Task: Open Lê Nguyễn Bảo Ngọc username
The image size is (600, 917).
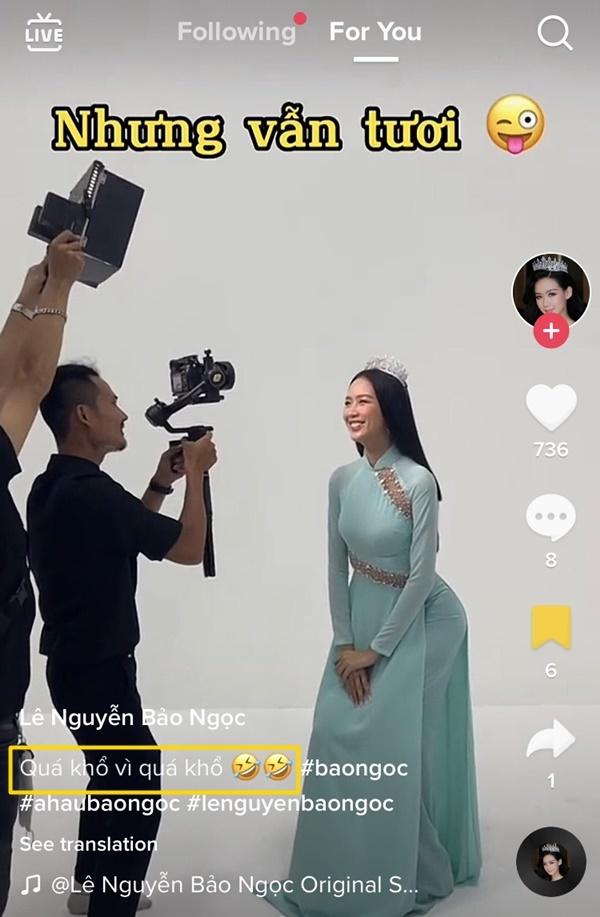Action: pos(132,718)
